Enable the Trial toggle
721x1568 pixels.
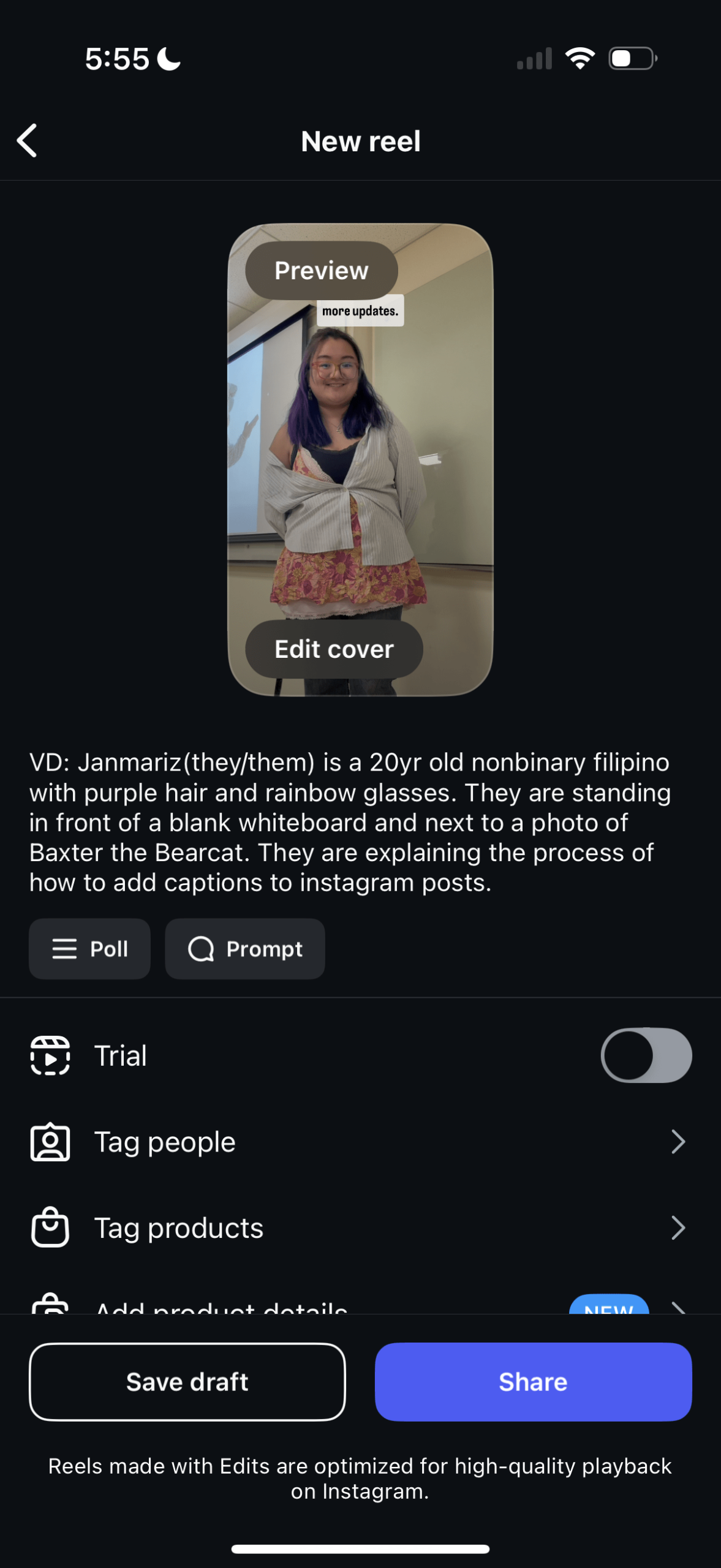pyautogui.click(x=646, y=1055)
